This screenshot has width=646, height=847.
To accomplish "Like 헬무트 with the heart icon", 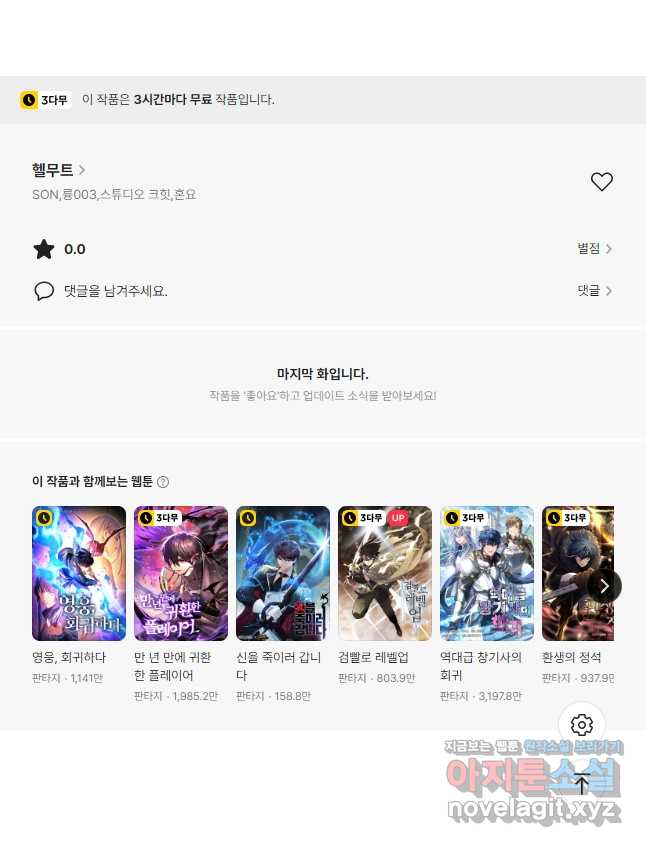I will point(601,182).
